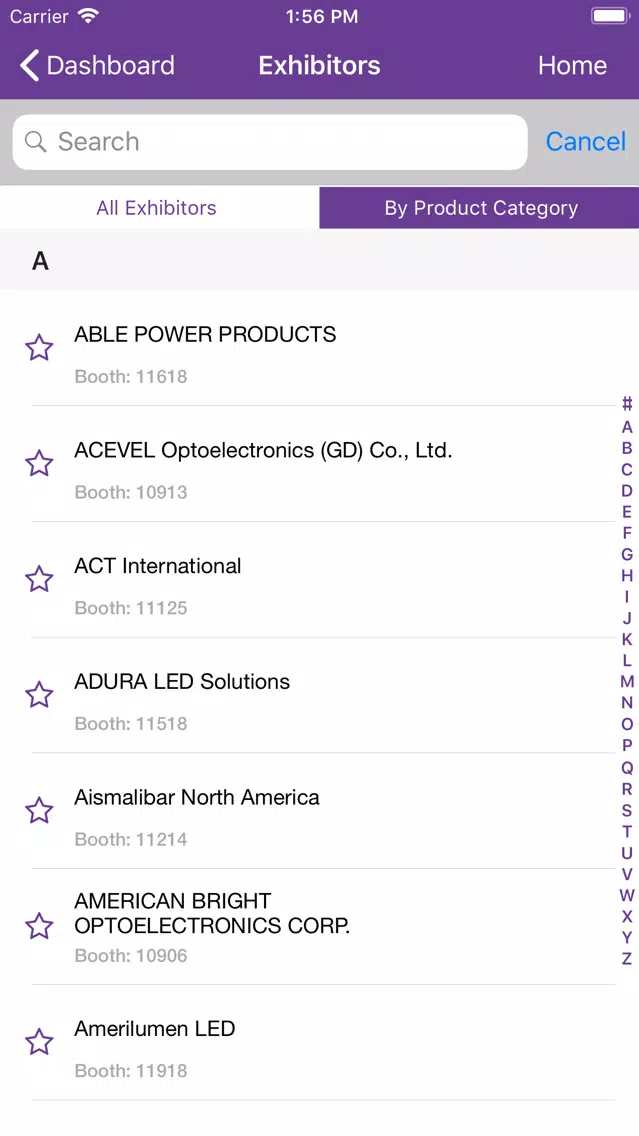Cancel the search
639x1136 pixels.
tap(585, 141)
